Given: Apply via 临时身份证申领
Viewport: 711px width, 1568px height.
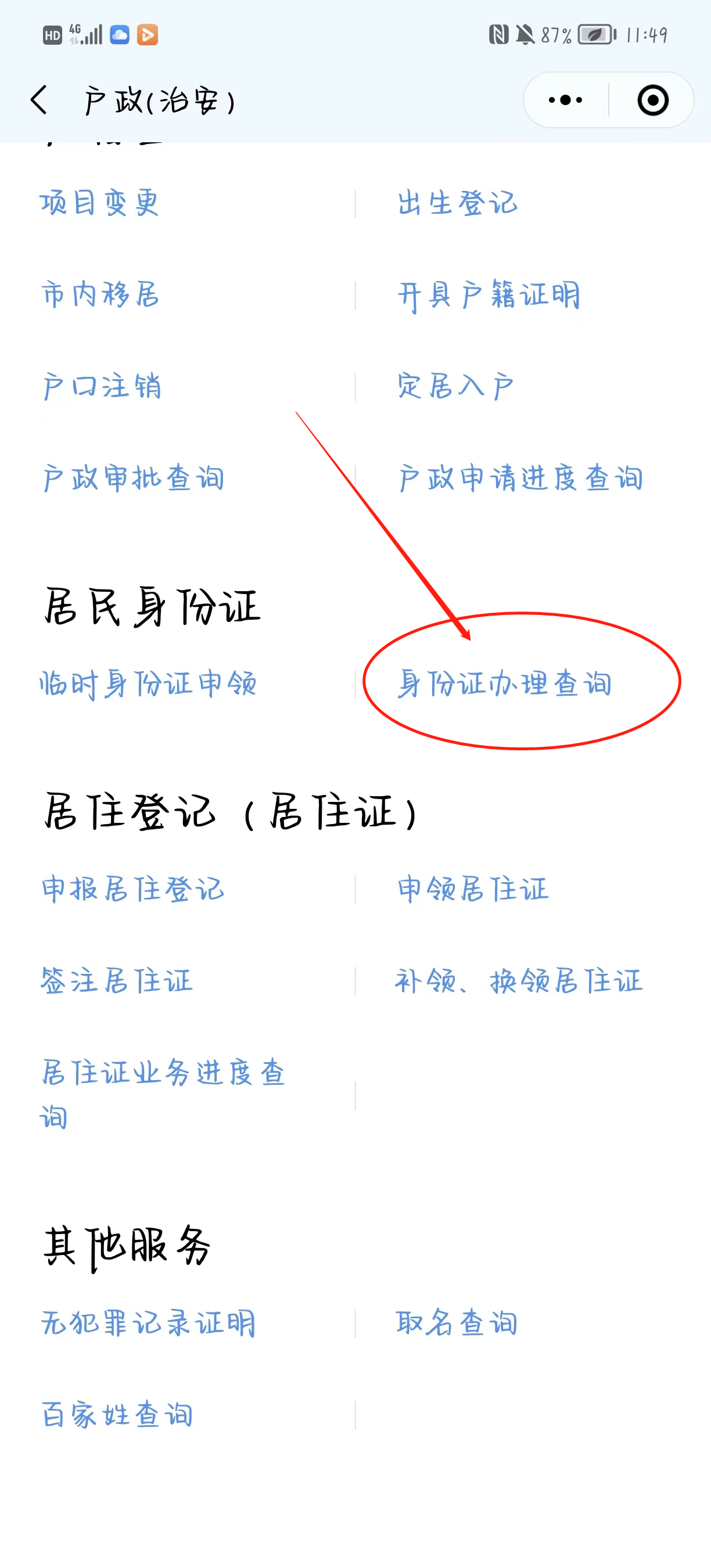Looking at the screenshot, I should click(149, 684).
